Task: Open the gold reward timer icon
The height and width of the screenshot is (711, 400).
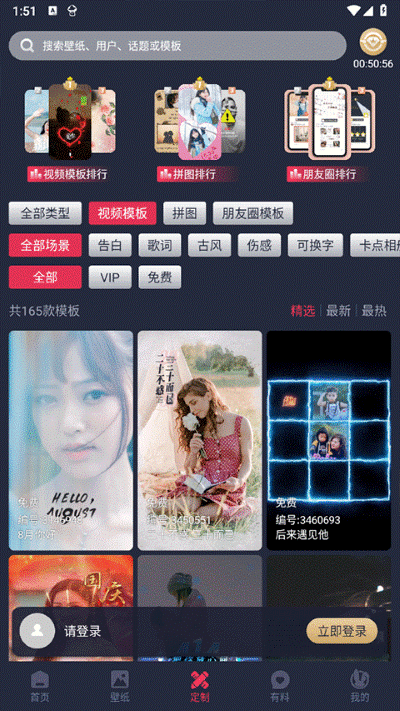Action: [373, 42]
